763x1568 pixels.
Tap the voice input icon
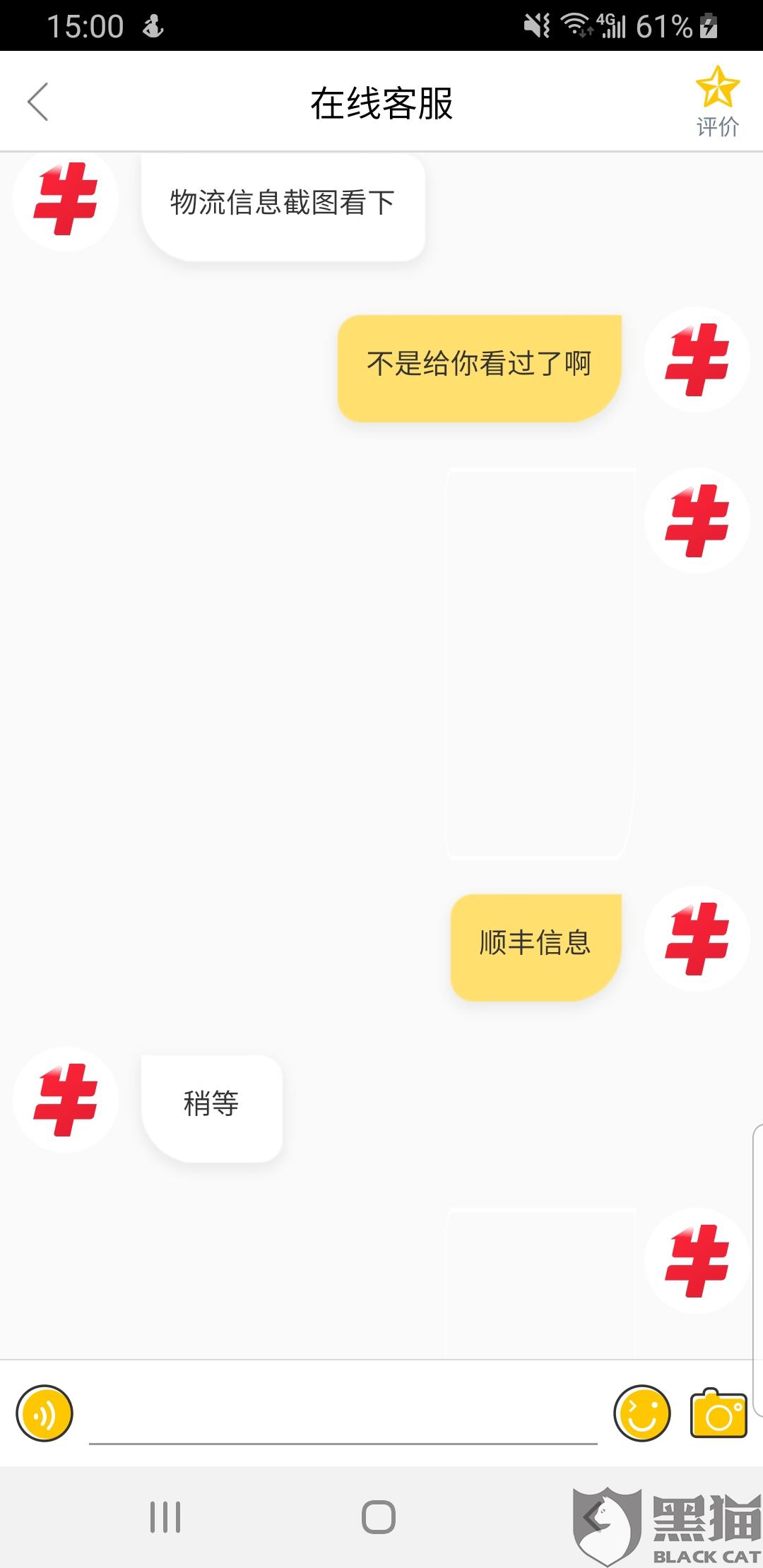pyautogui.click(x=45, y=1413)
